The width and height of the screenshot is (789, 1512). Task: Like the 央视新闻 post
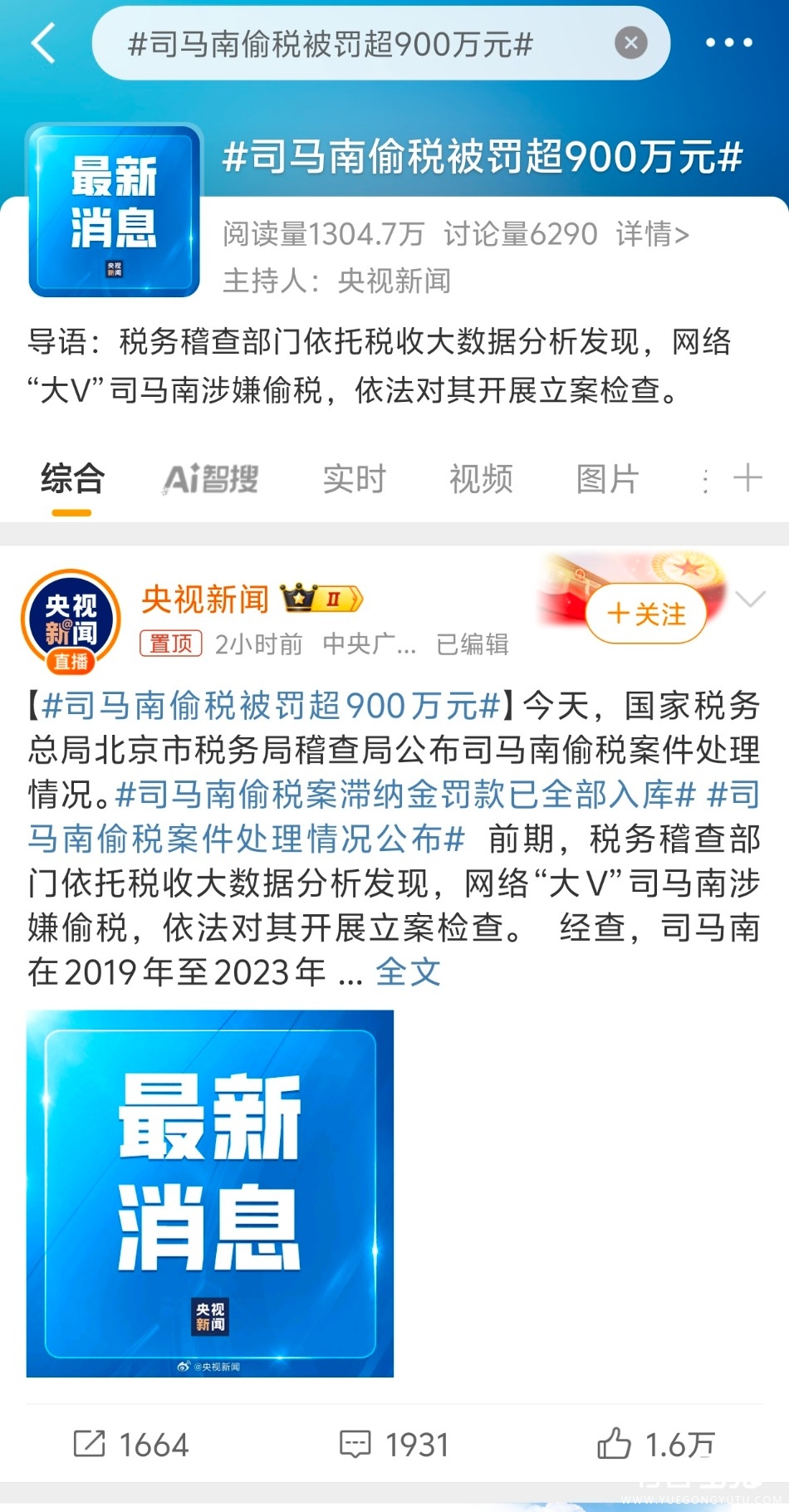click(x=655, y=1445)
